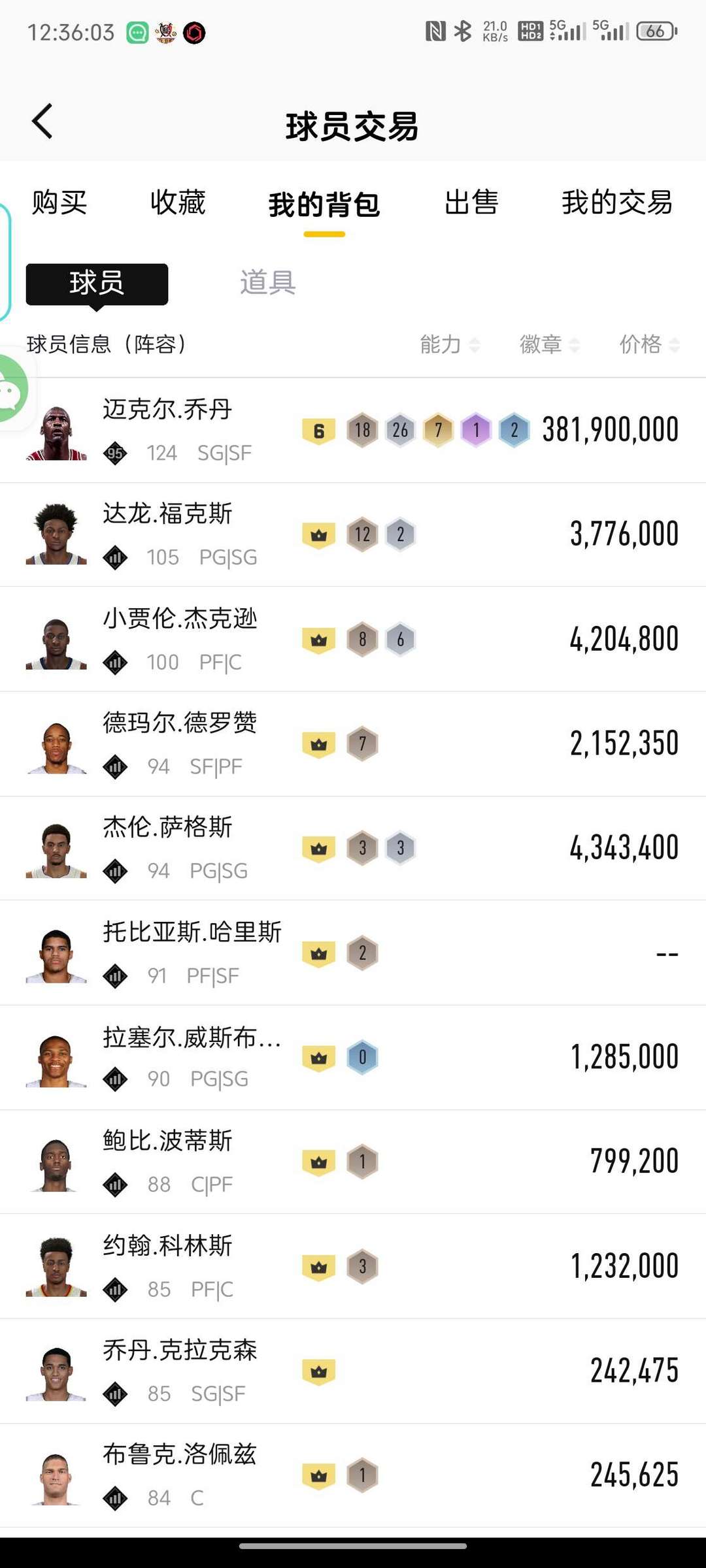Open 达龙.福克斯 player row
Viewport: 706px width, 1568px height.
(353, 535)
